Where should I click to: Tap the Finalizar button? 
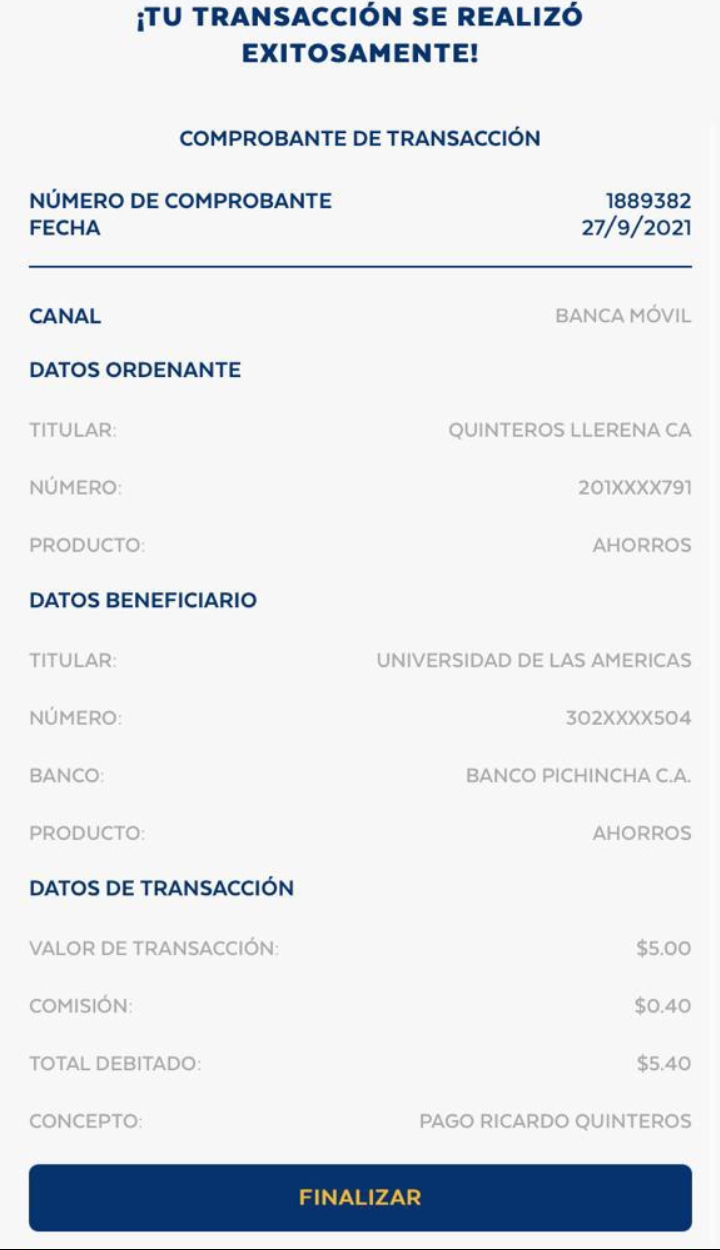(x=360, y=1197)
